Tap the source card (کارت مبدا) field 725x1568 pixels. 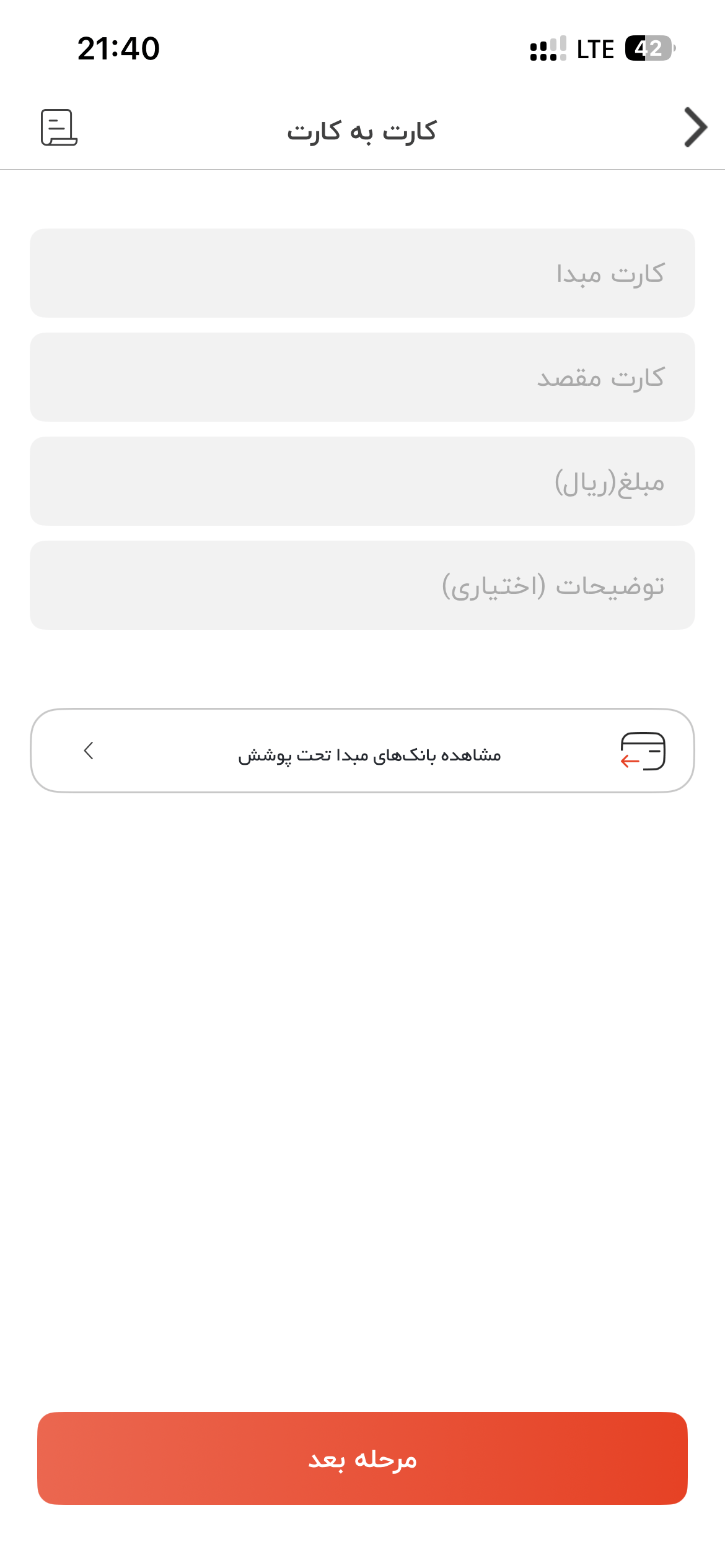pos(362,273)
